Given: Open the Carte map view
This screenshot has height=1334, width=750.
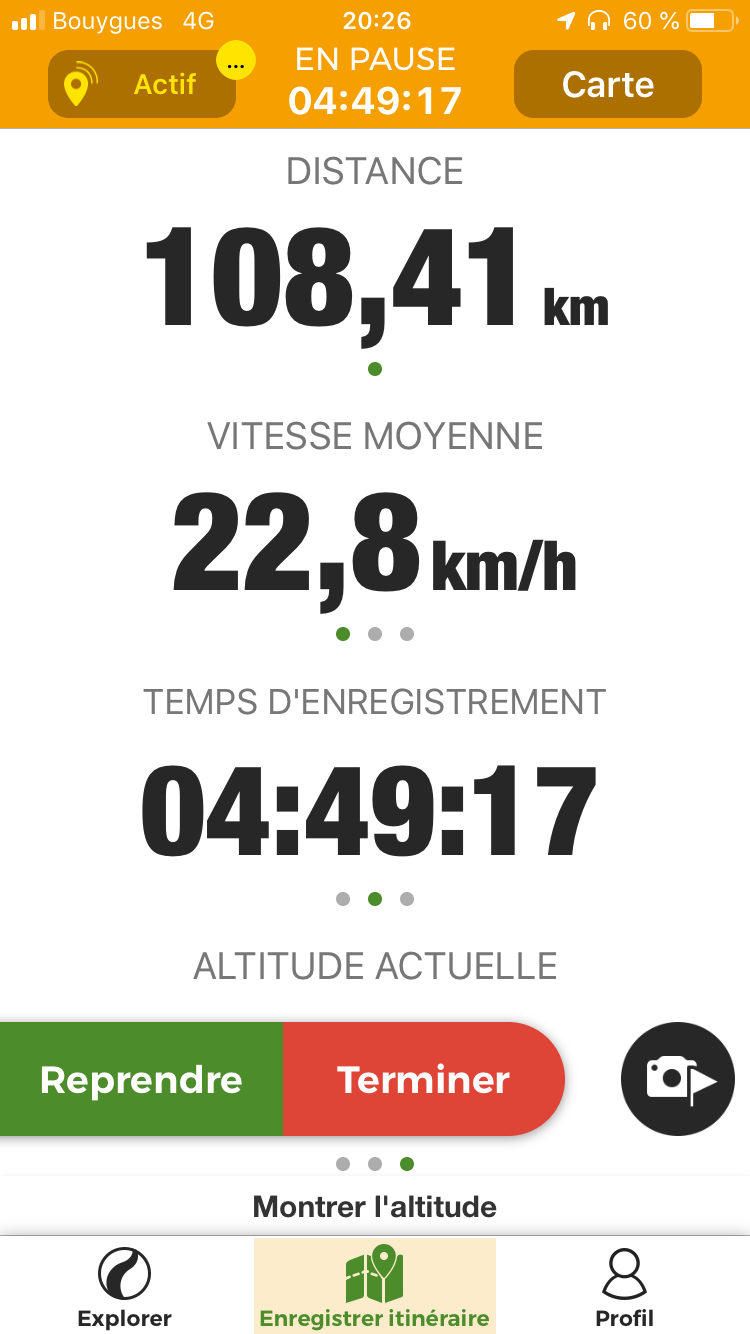Looking at the screenshot, I should pyautogui.click(x=608, y=84).
